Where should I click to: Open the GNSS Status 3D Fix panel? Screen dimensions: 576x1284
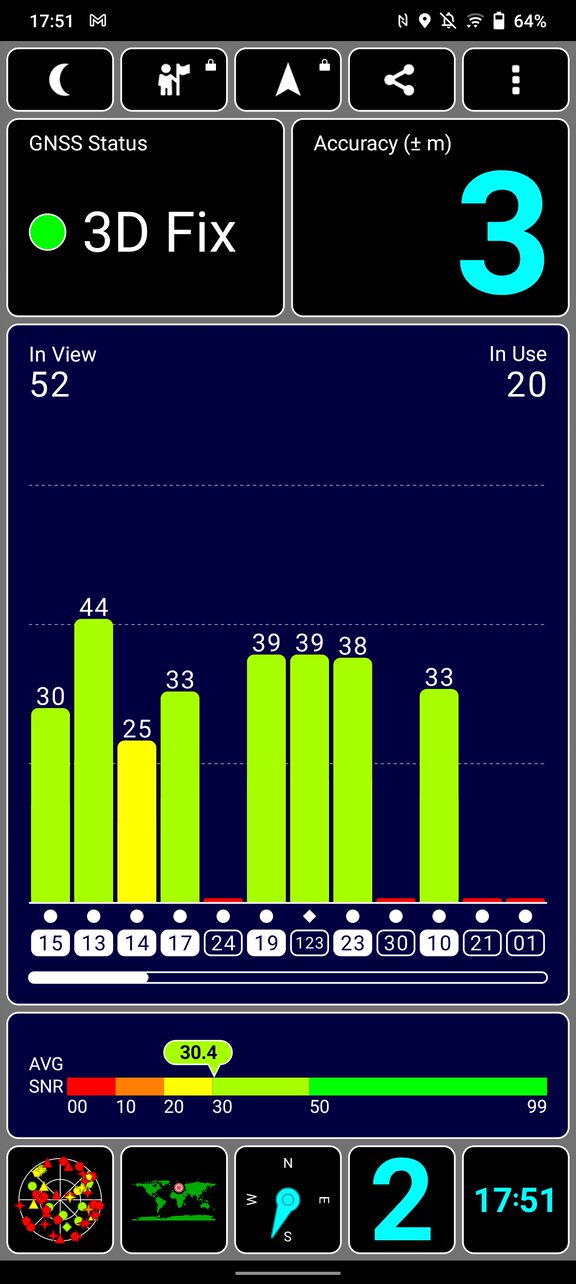pos(146,218)
